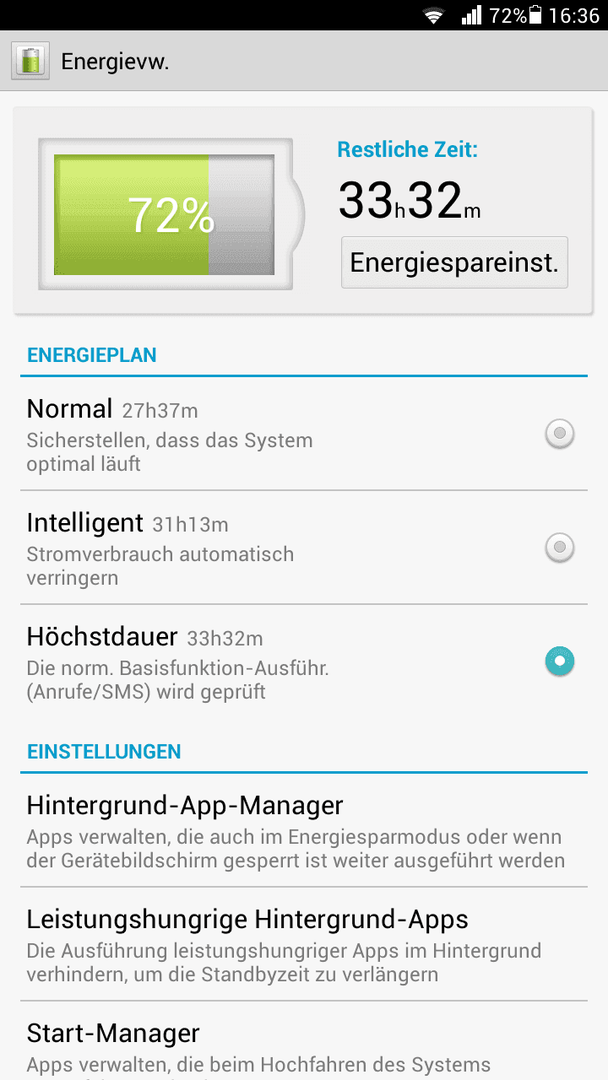Open Leistungshungrige Hintergrund-Apps
The width and height of the screenshot is (608, 1080).
304,944
